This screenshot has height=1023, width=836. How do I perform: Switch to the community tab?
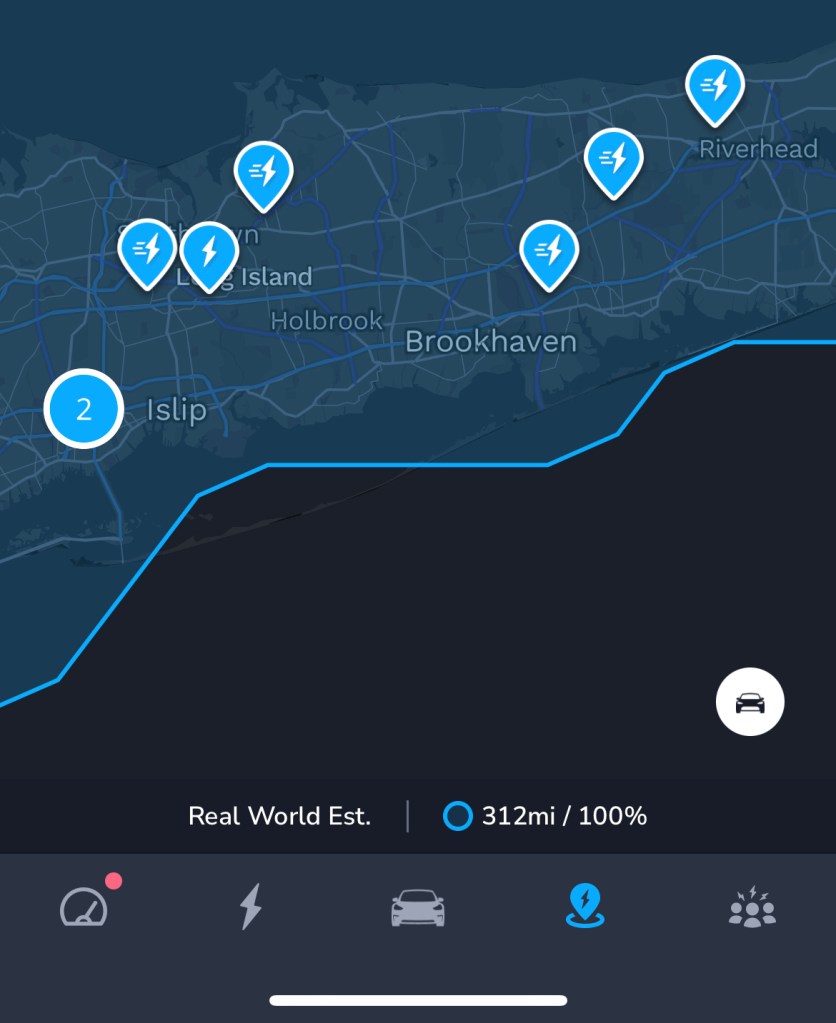[751, 907]
